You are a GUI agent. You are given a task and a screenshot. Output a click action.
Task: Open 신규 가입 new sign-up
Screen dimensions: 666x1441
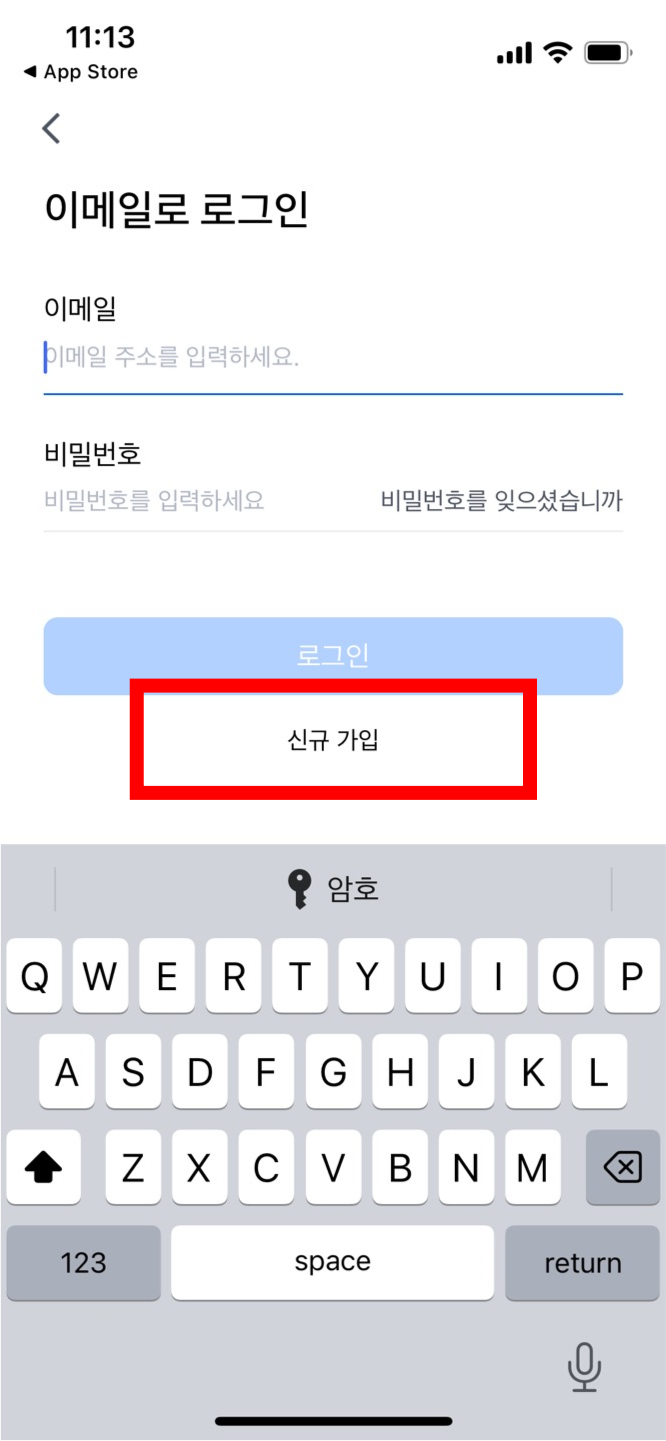(333, 741)
